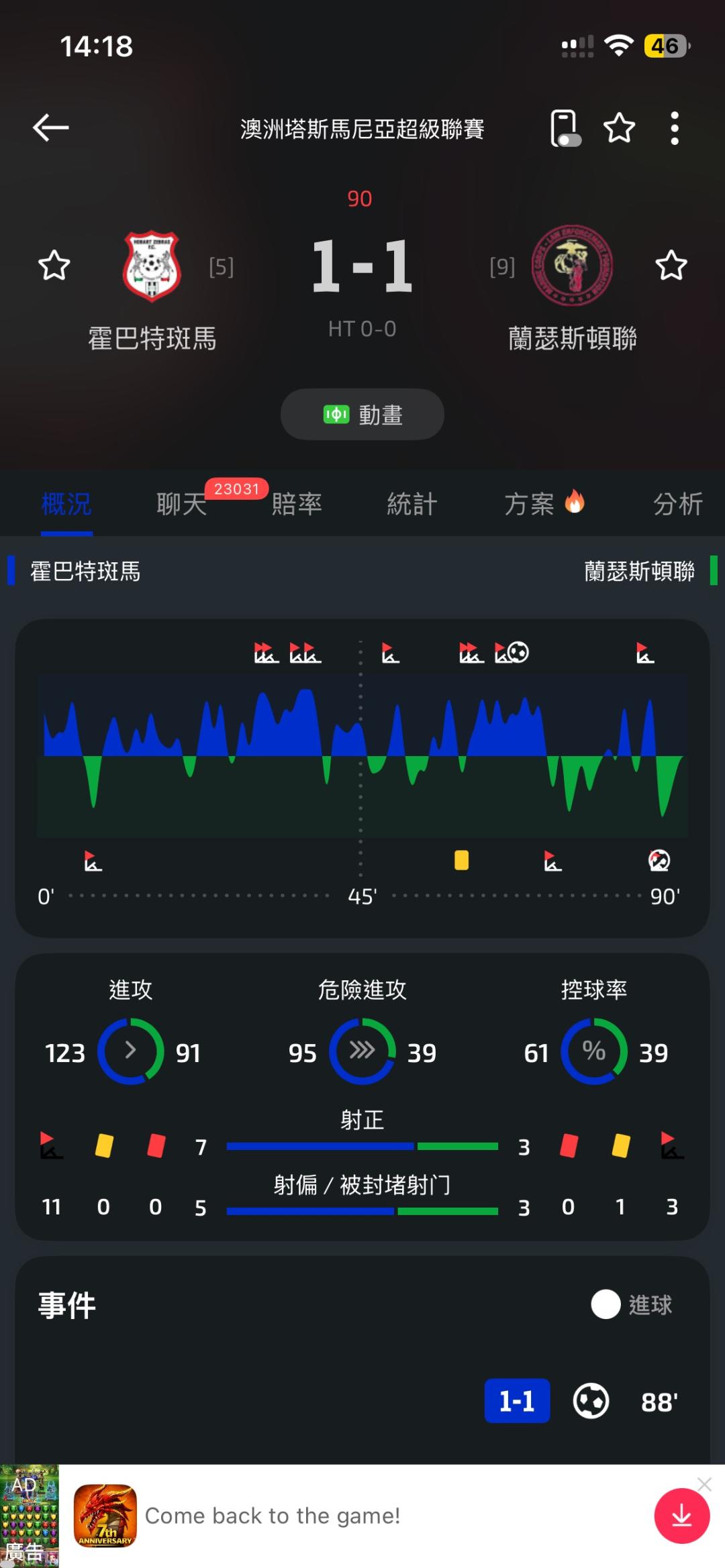Toggle the phone notification icon in header
This screenshot has width=725, height=1568.
coord(565,128)
